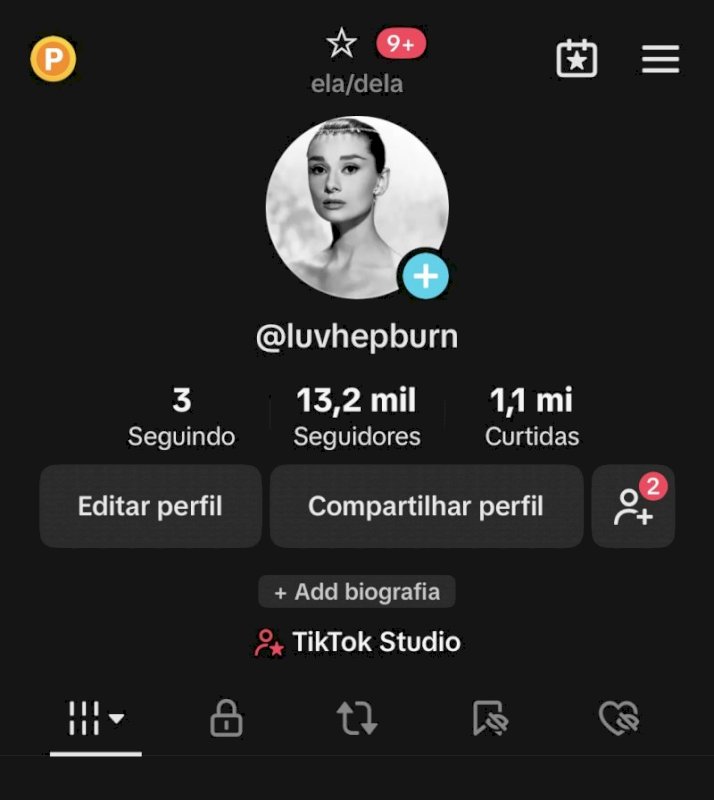This screenshot has height=800, width=714.
Task: Switch to the hidden liked videos tab
Action: coord(619,718)
